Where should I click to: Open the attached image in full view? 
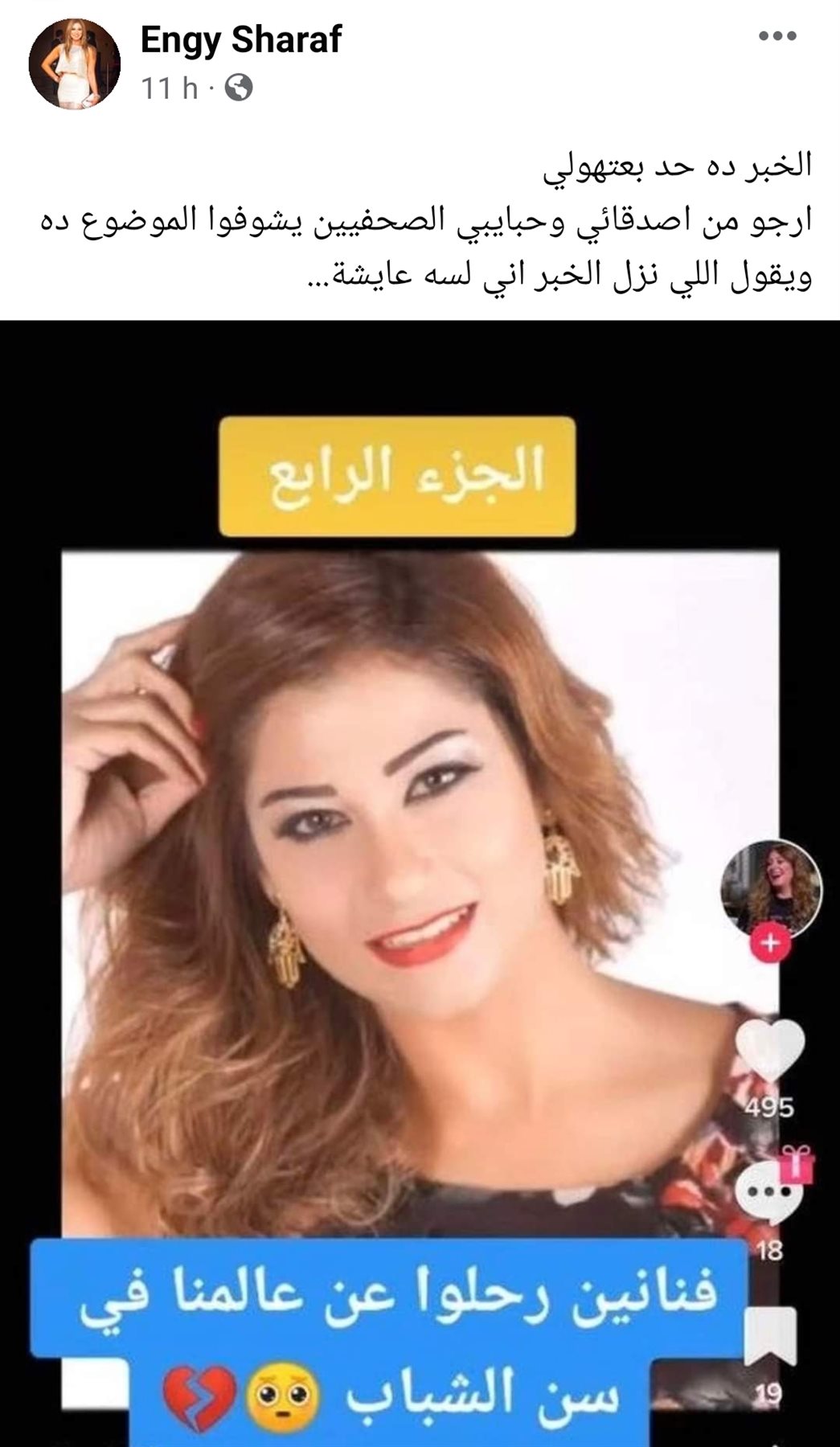click(x=420, y=883)
